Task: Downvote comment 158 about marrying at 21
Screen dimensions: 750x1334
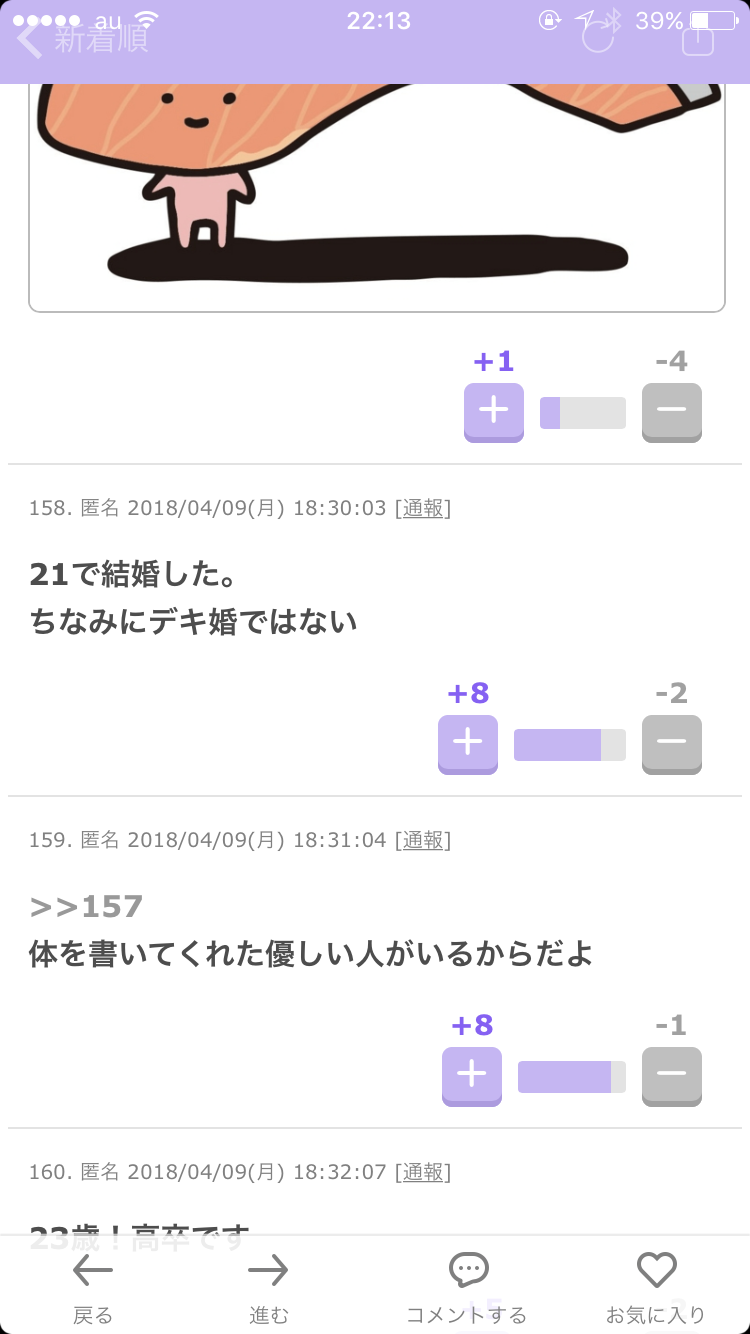Action: pos(672,744)
